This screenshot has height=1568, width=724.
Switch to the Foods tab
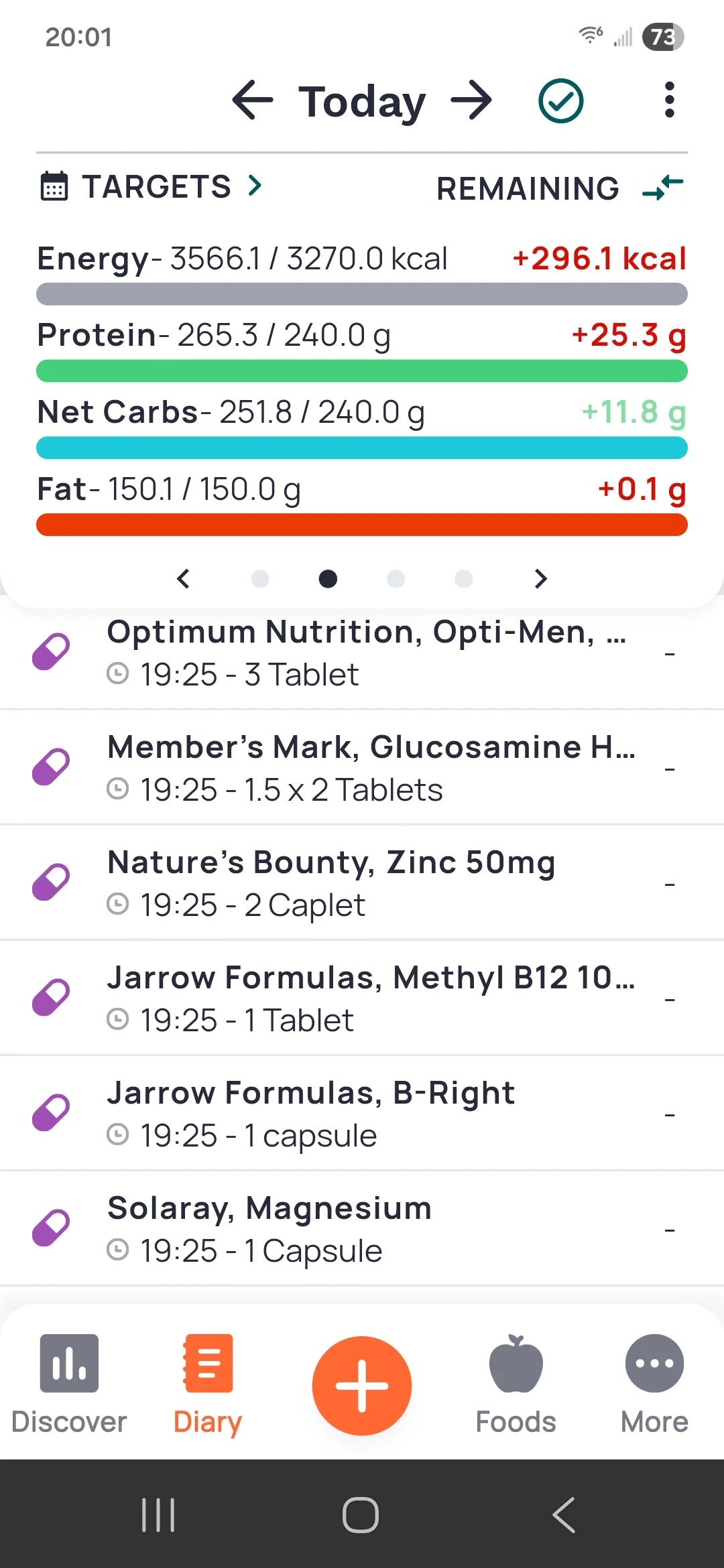click(x=516, y=1383)
